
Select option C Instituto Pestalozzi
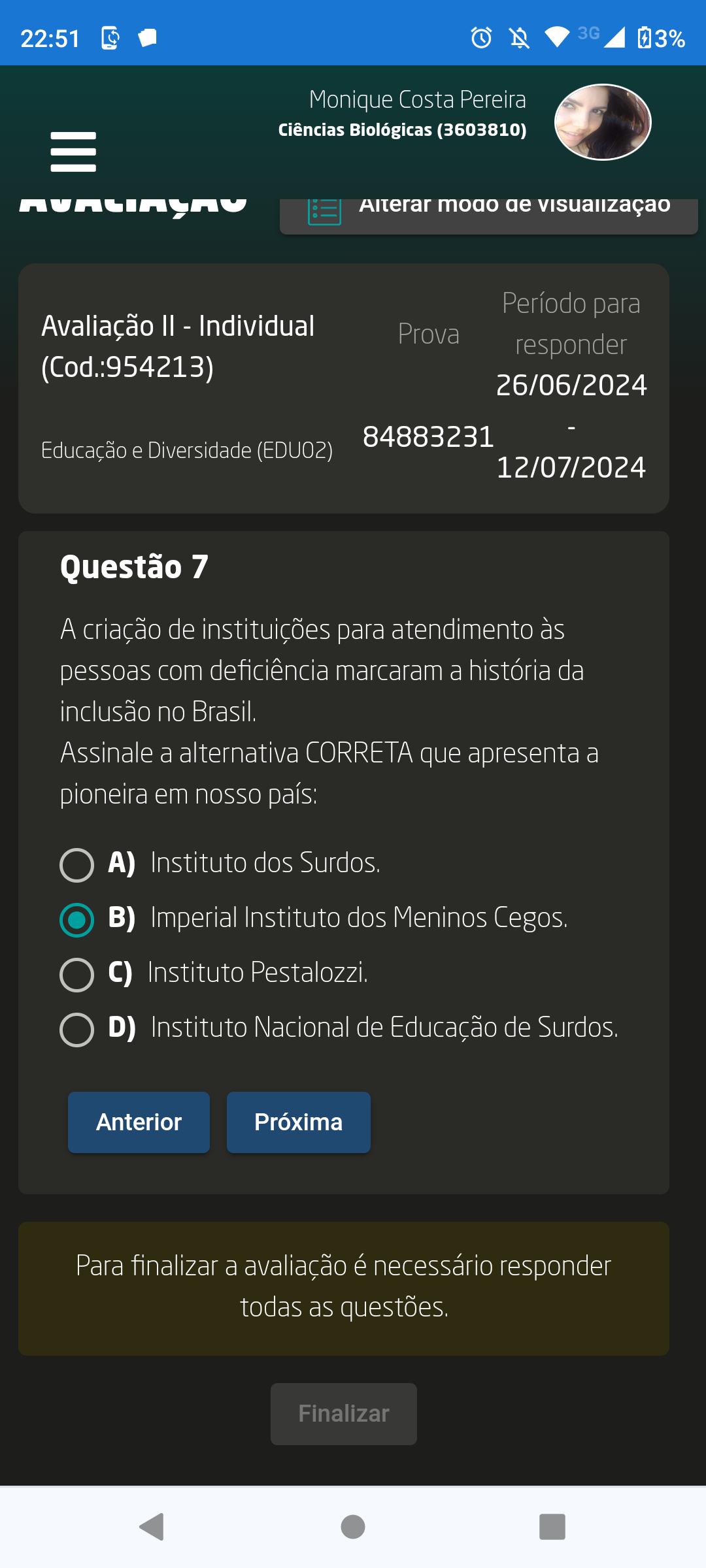[x=77, y=975]
